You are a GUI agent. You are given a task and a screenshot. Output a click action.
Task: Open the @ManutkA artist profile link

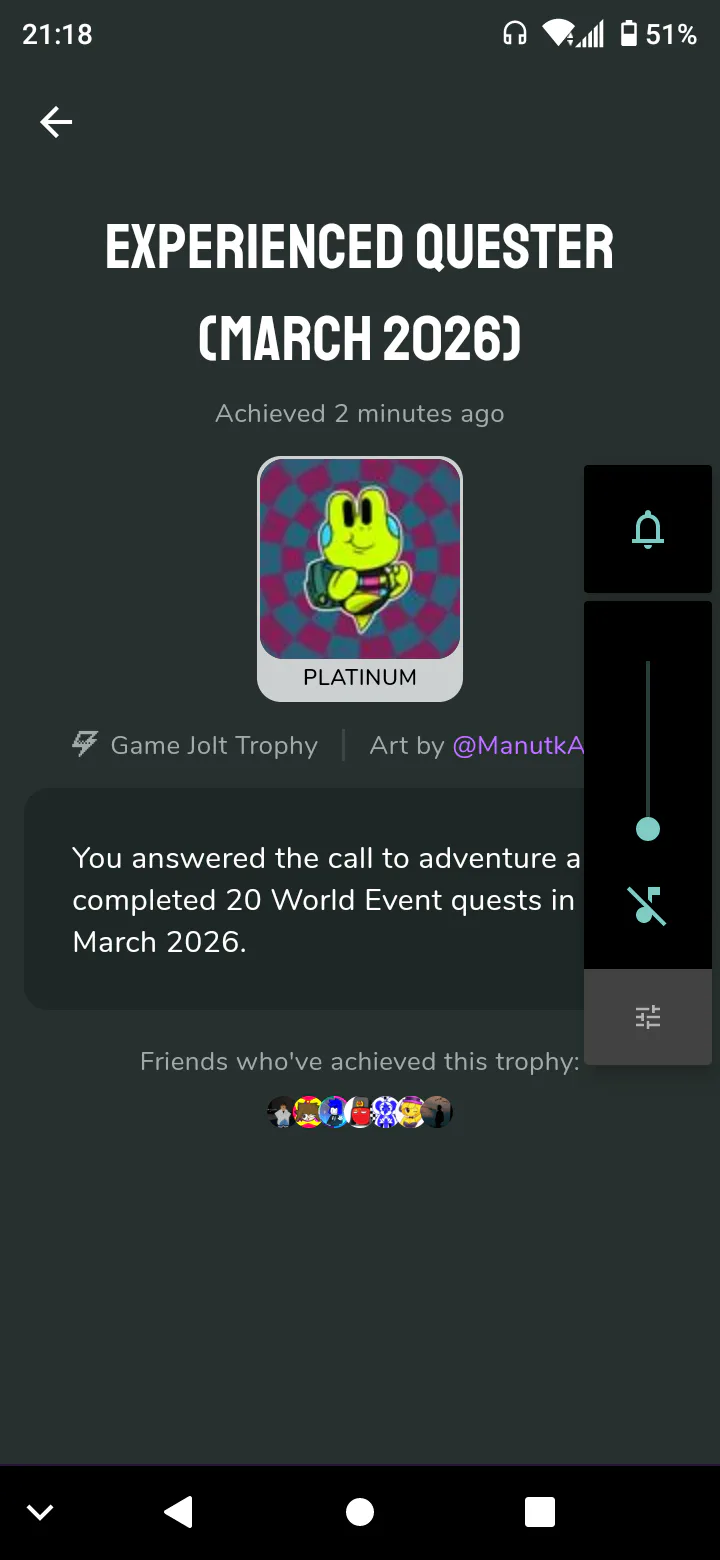[517, 746]
